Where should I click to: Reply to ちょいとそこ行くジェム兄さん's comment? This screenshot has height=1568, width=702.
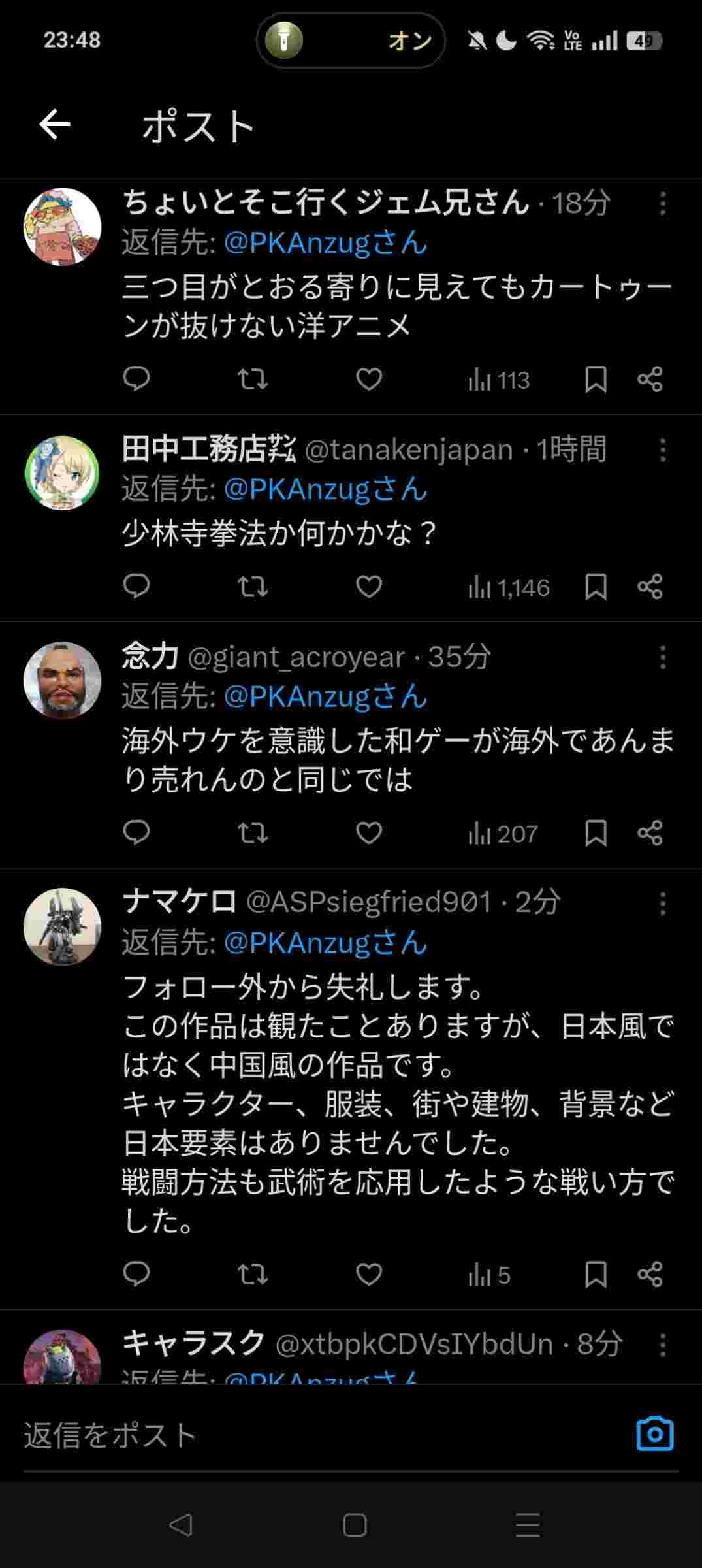(136, 379)
